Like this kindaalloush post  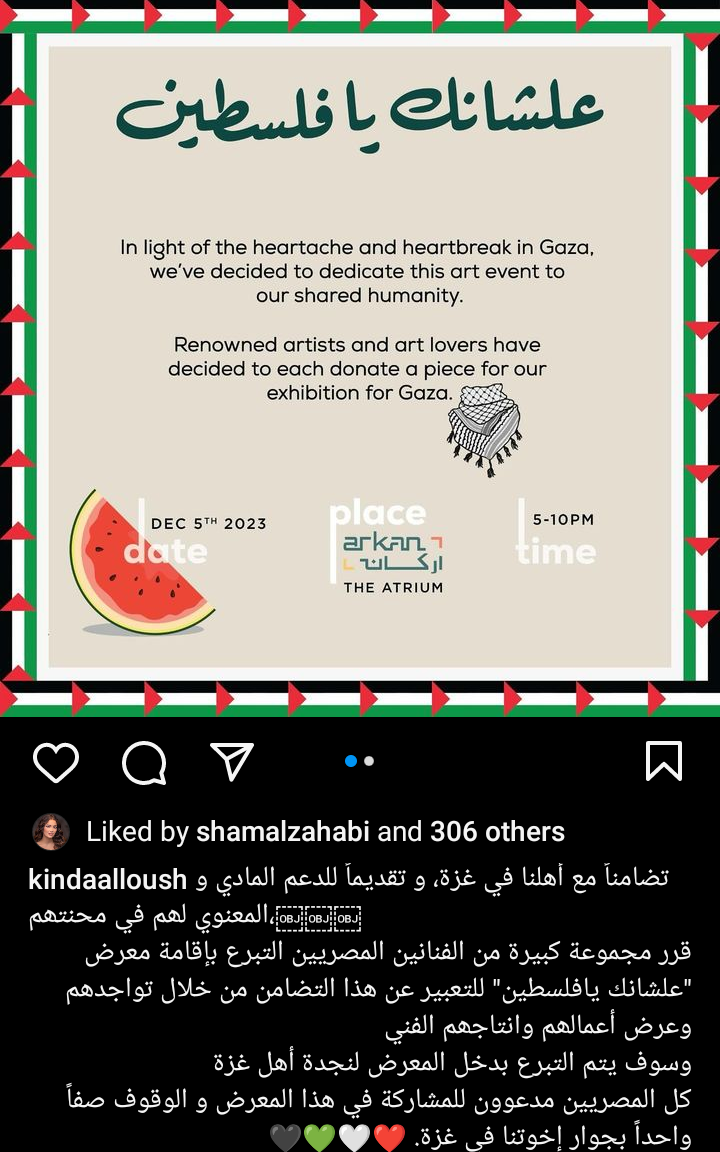[x=56, y=762]
